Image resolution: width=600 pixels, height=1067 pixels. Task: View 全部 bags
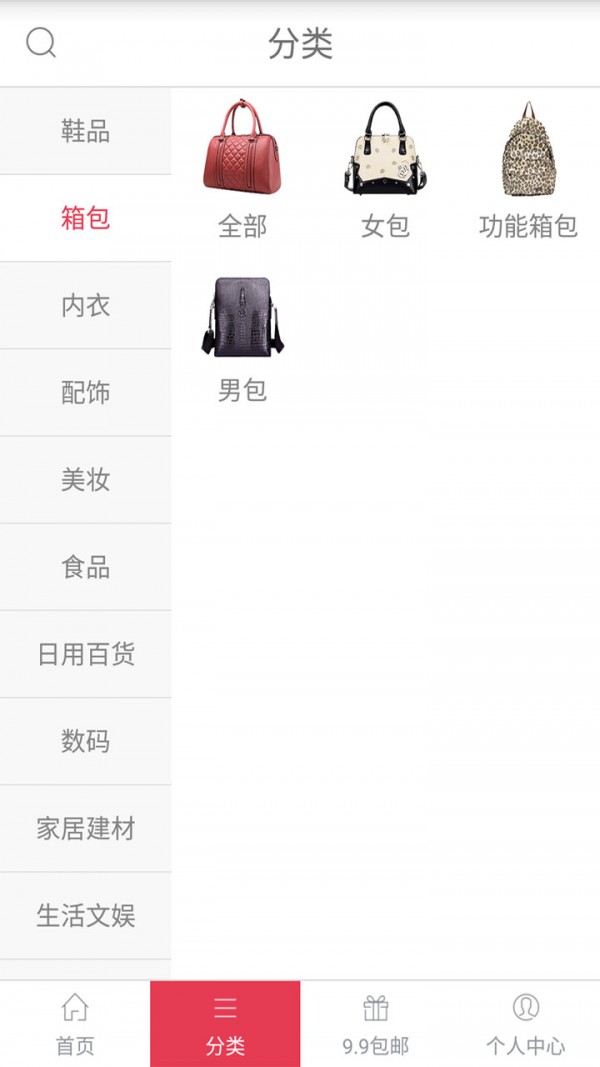click(x=242, y=168)
